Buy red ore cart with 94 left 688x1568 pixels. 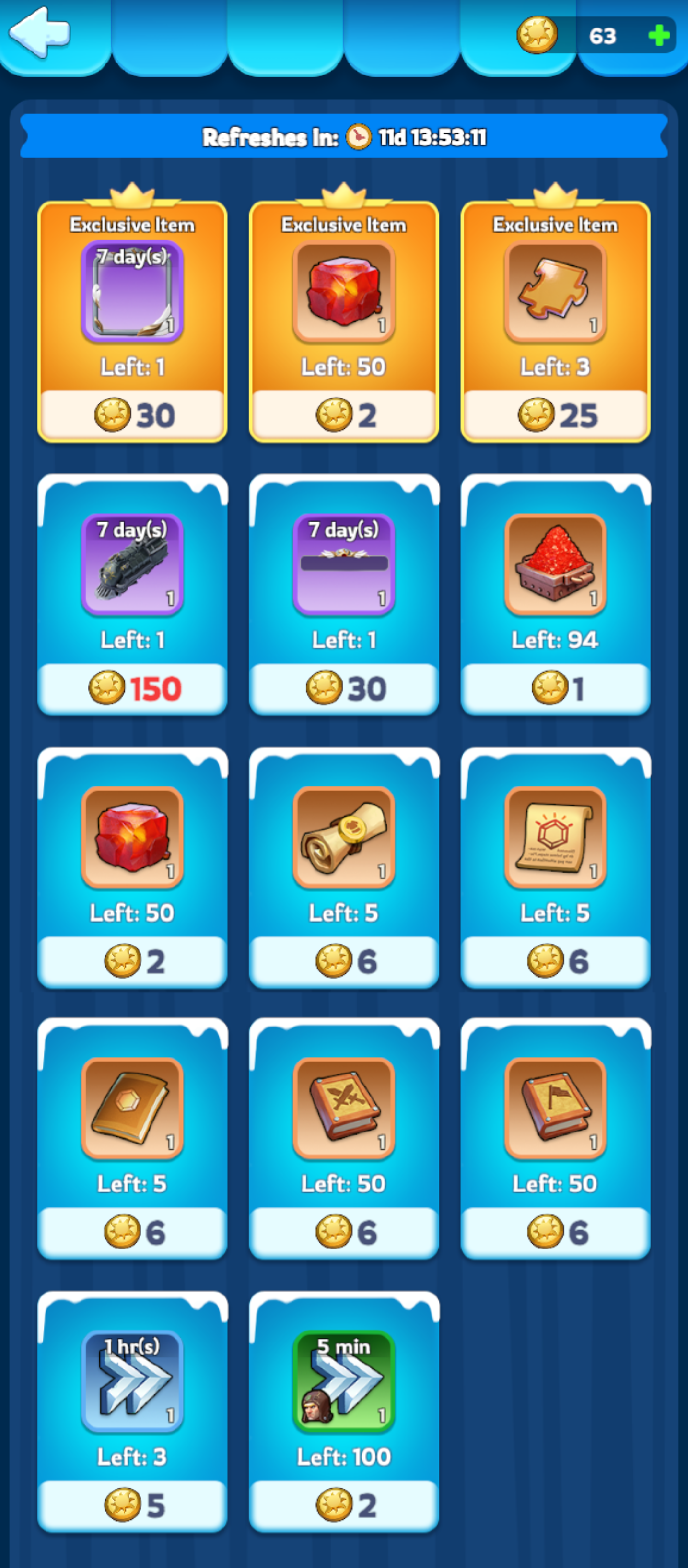pos(555,688)
